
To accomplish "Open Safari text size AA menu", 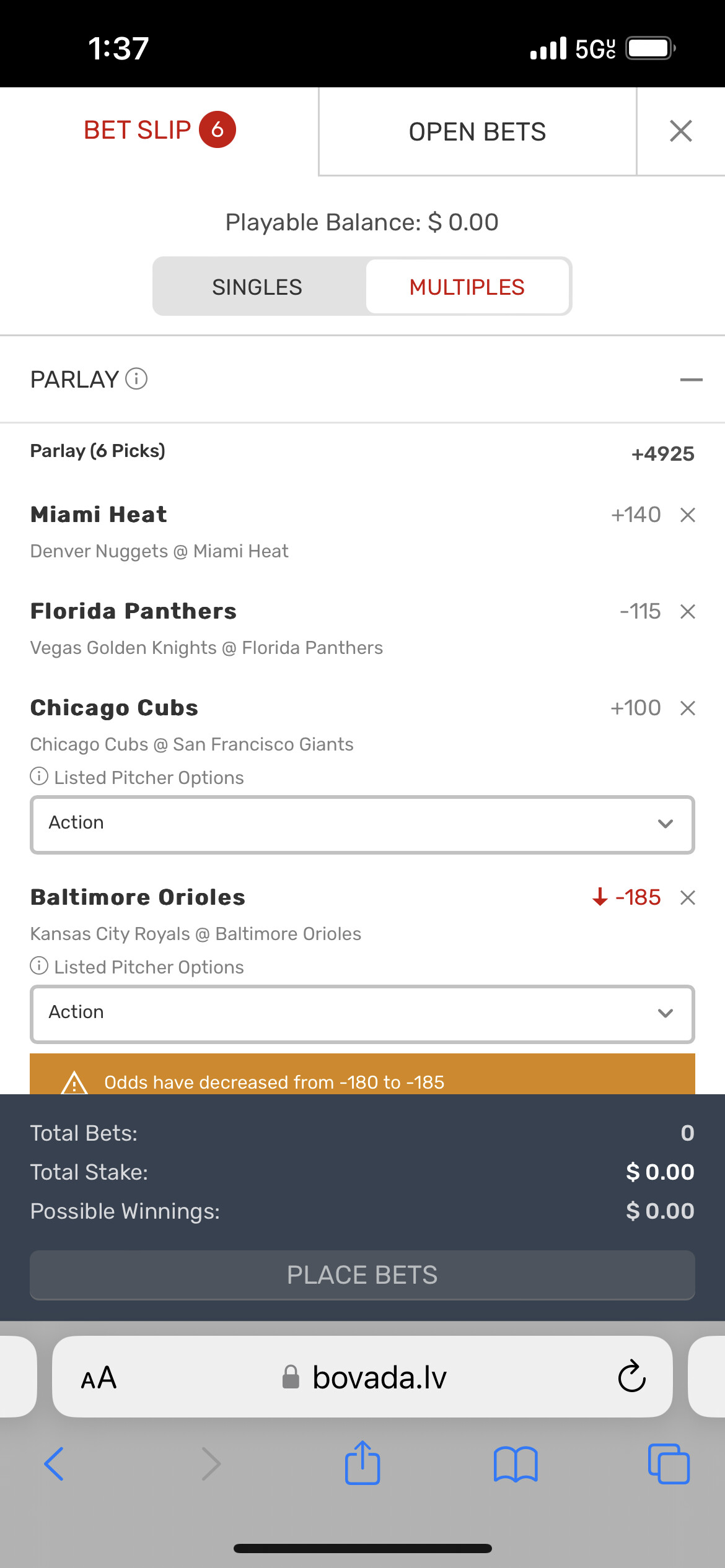I will coord(99,1378).
